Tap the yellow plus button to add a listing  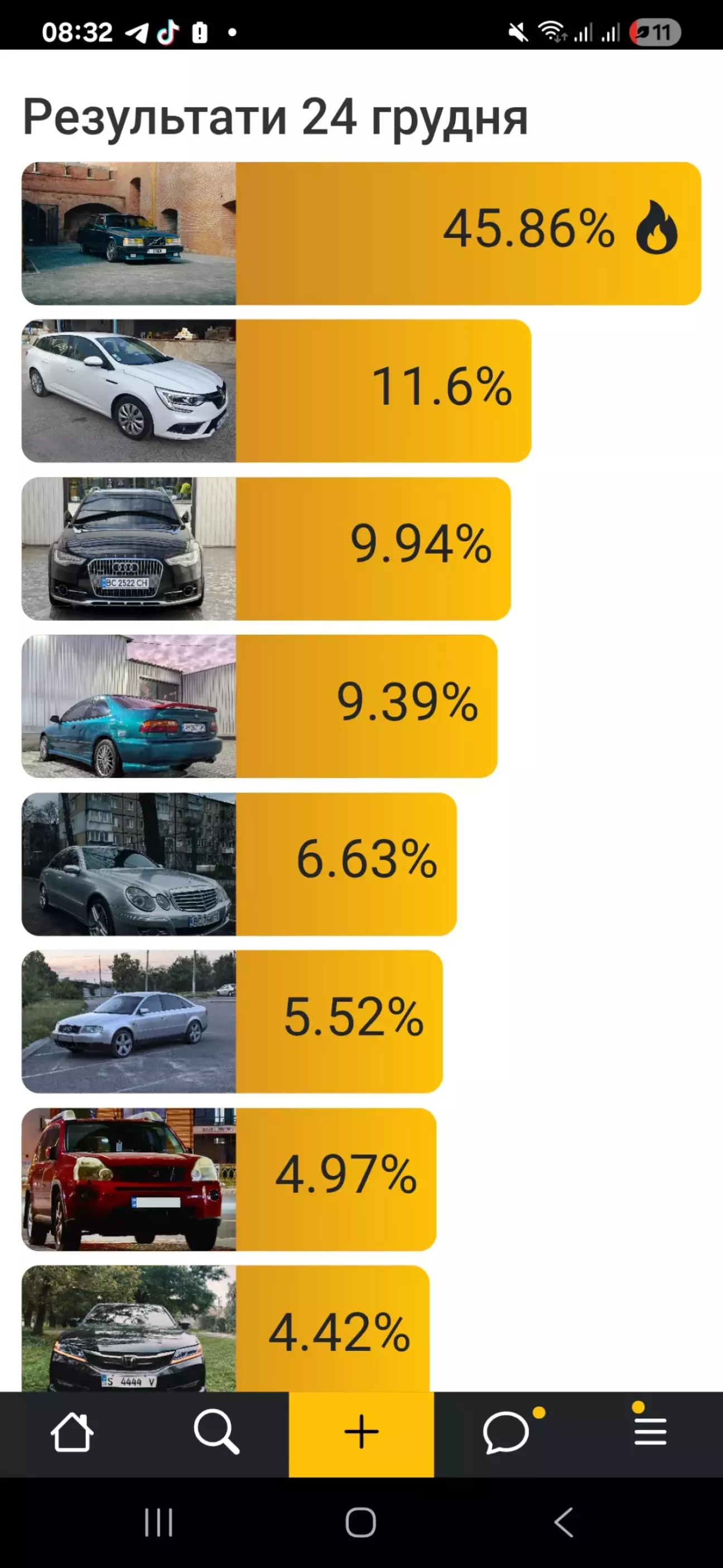pyautogui.click(x=361, y=1433)
